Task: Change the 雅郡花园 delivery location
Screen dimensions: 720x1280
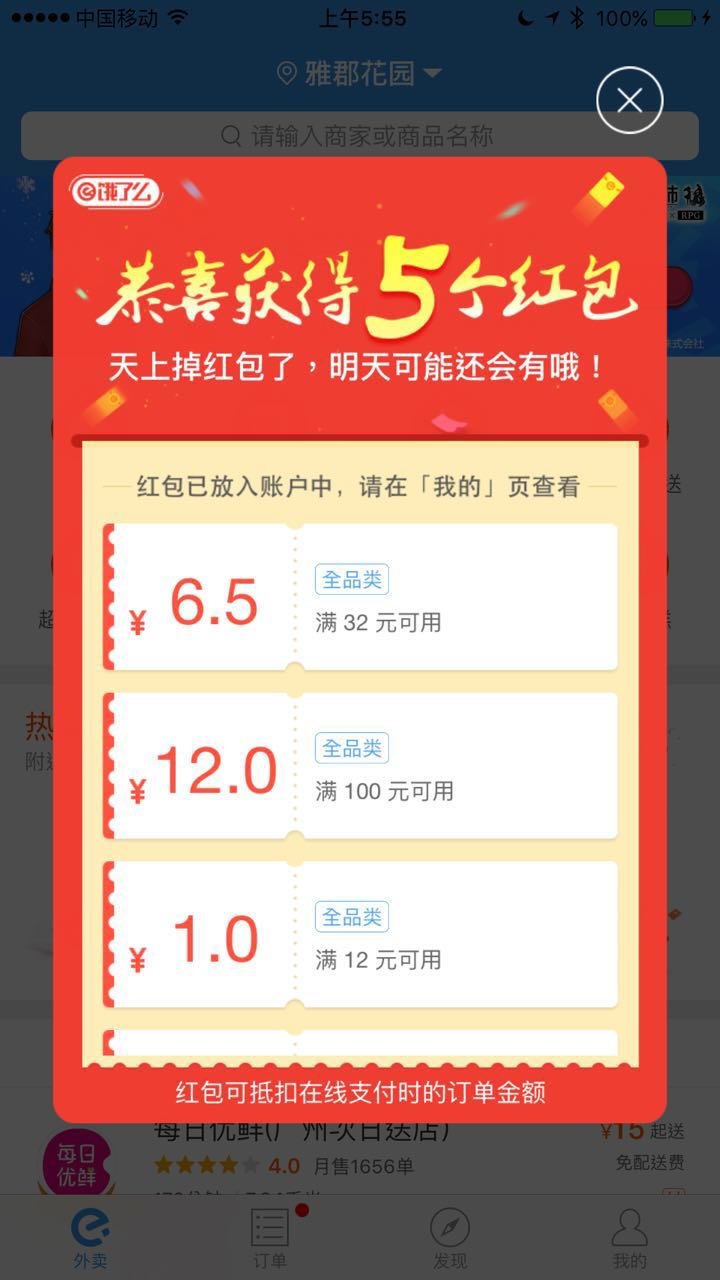Action: pos(359,74)
